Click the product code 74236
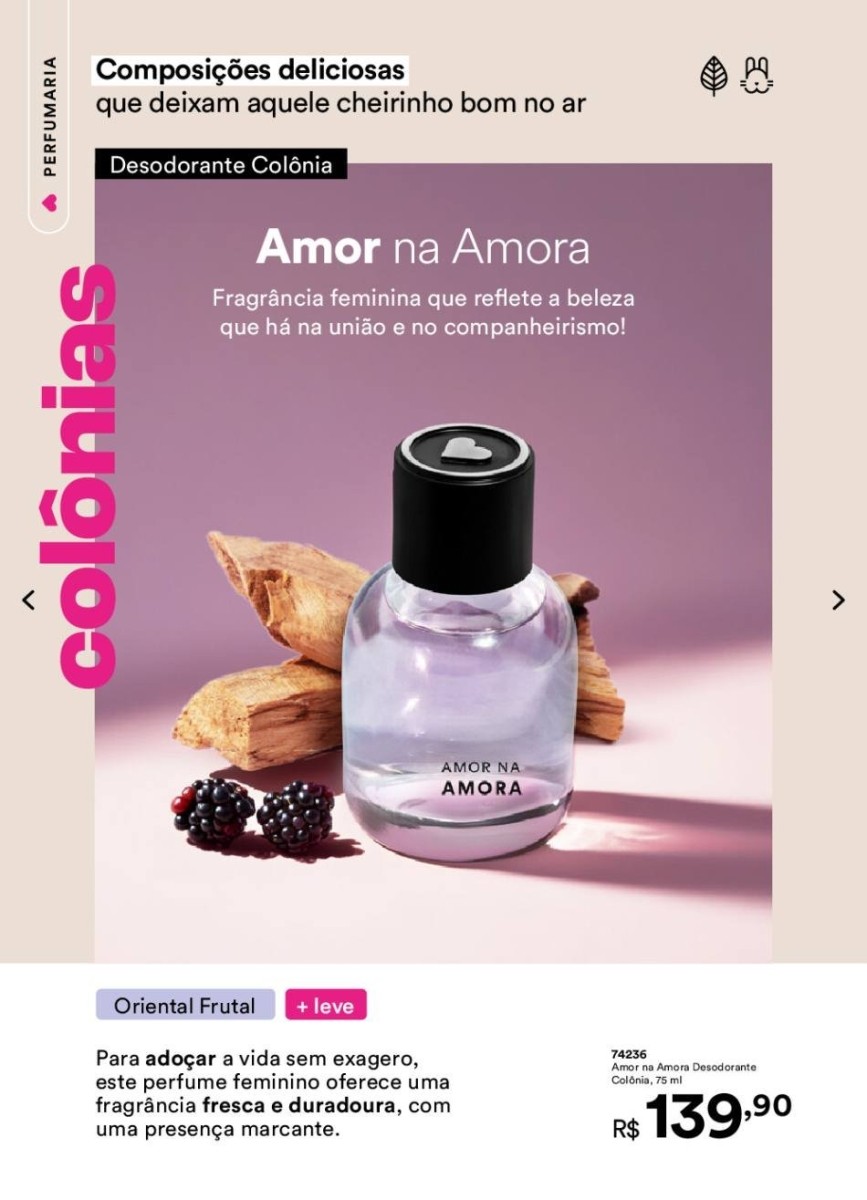 tap(629, 1053)
